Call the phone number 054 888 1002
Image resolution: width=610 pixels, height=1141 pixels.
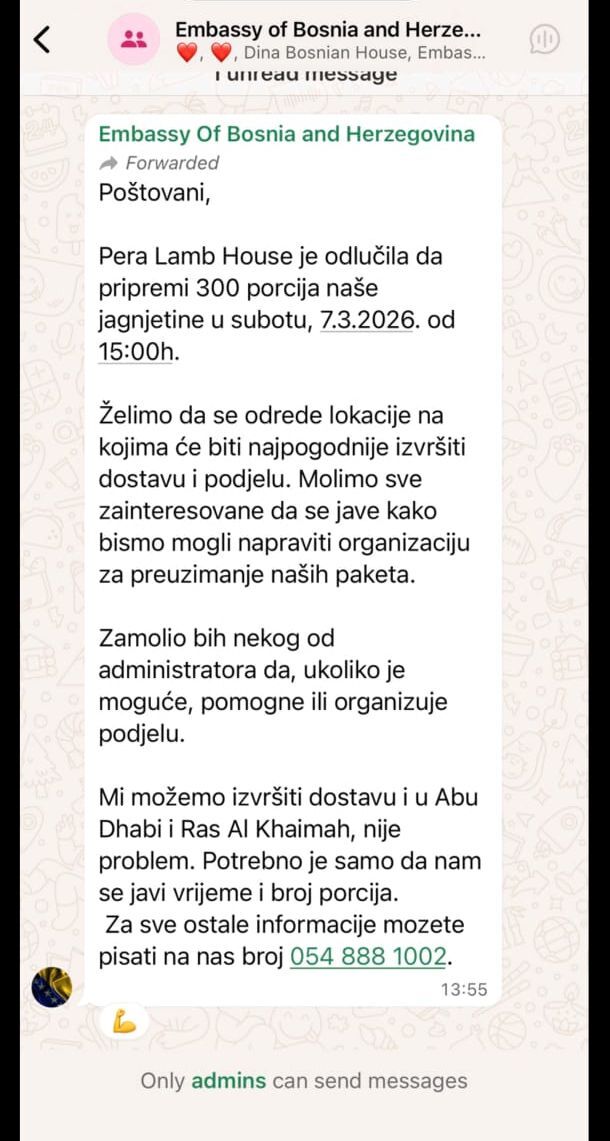(368, 957)
